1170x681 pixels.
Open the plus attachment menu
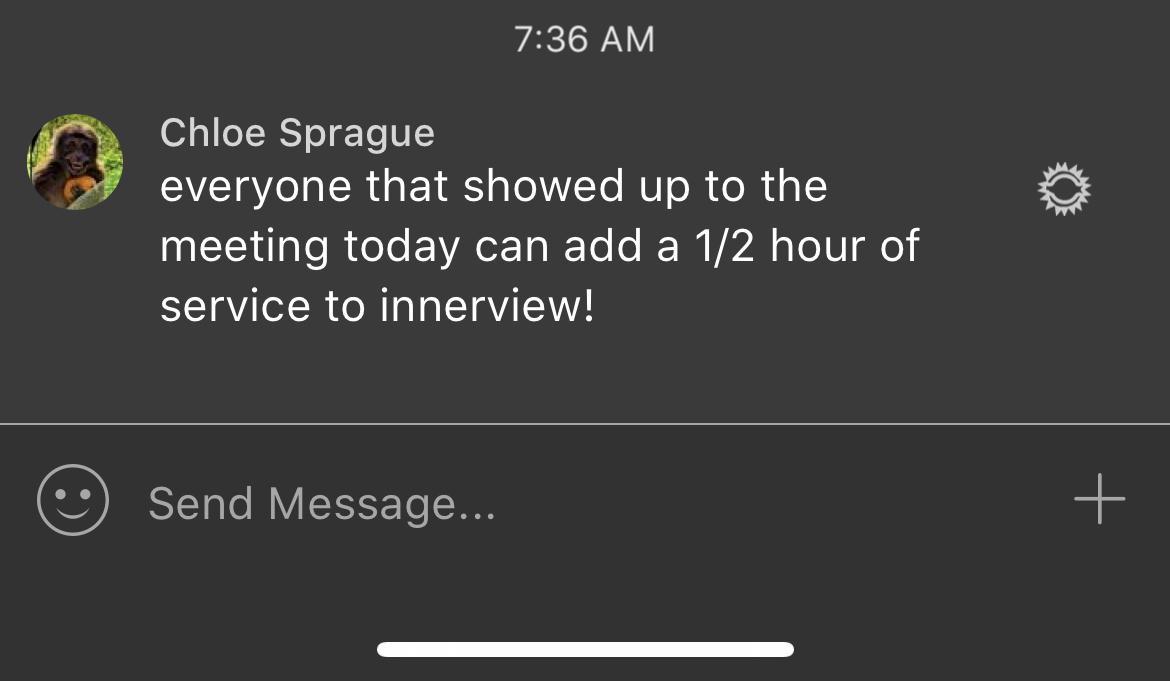click(1099, 499)
